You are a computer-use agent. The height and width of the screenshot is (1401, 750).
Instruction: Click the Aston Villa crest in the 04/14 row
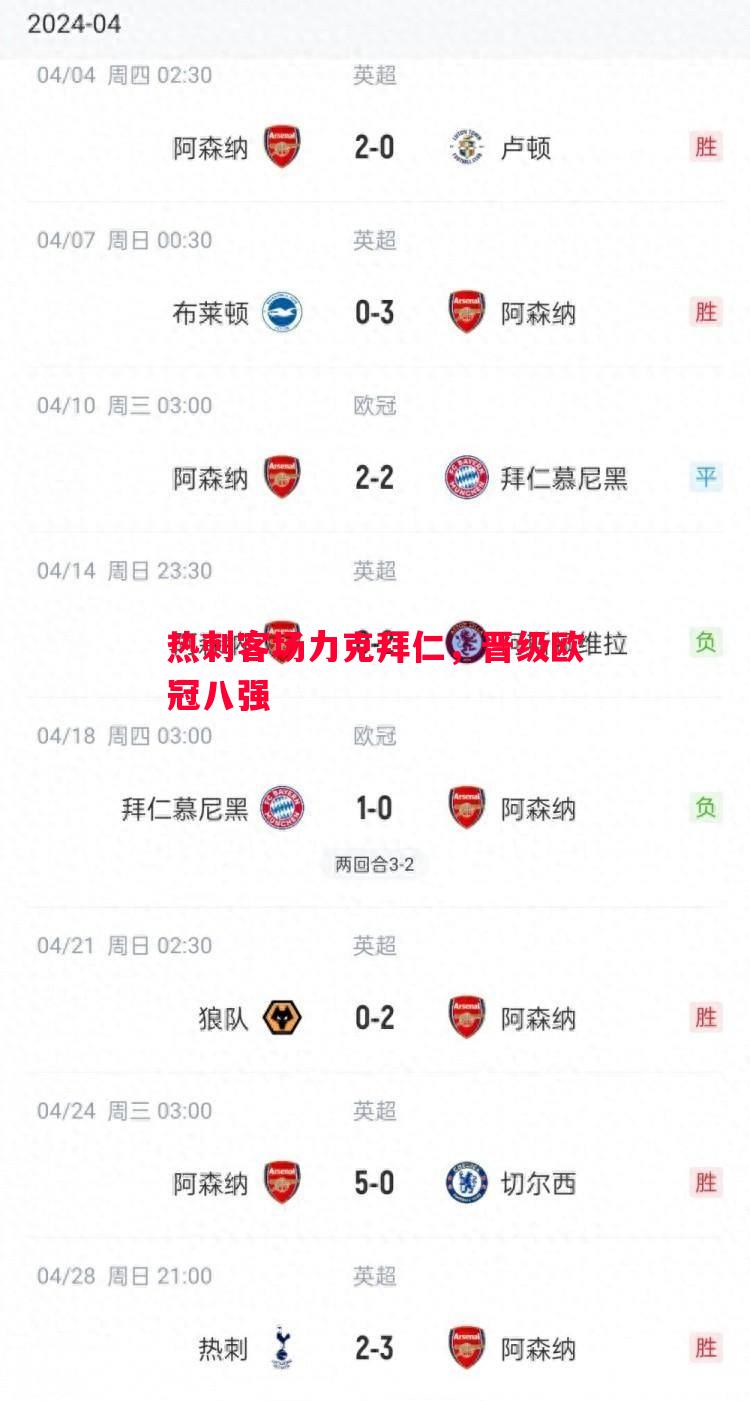465,643
